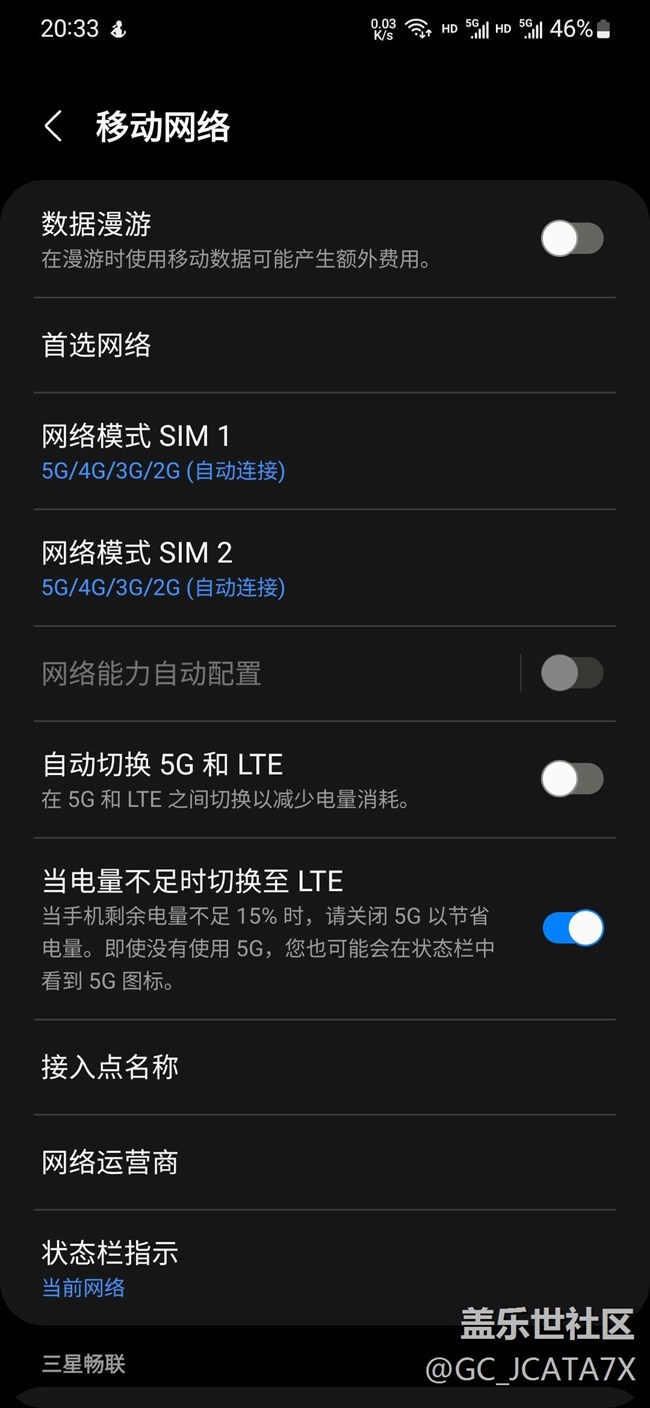Open 网络运营商 settings
The width and height of the screenshot is (650, 1408).
tap(324, 1162)
